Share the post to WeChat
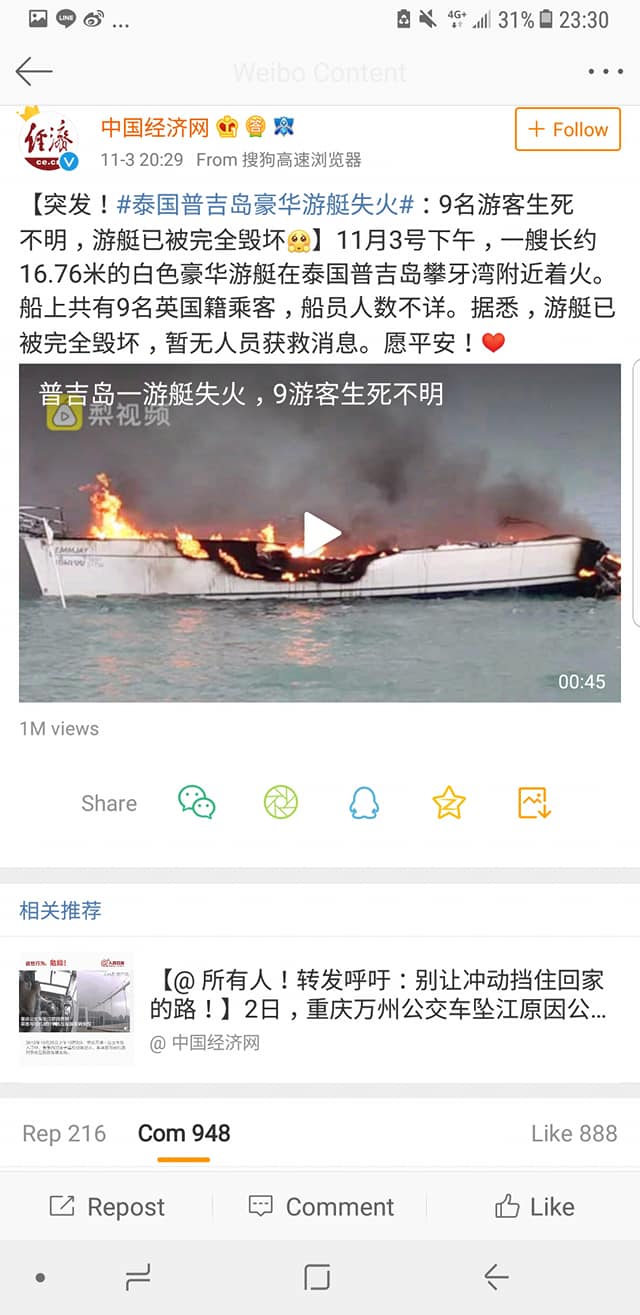 pos(197,802)
